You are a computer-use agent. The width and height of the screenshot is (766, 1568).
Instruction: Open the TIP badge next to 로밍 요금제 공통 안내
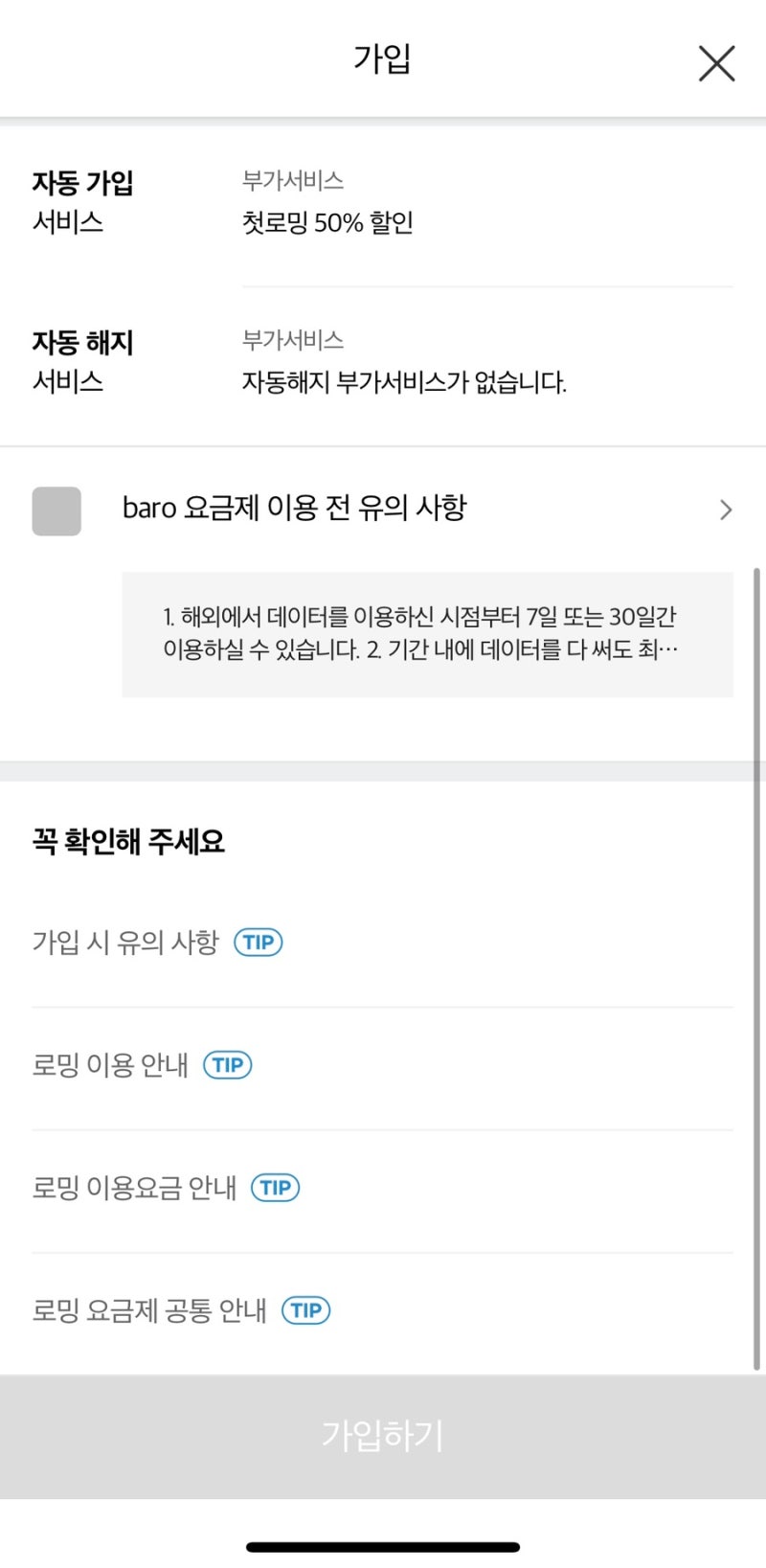304,1309
